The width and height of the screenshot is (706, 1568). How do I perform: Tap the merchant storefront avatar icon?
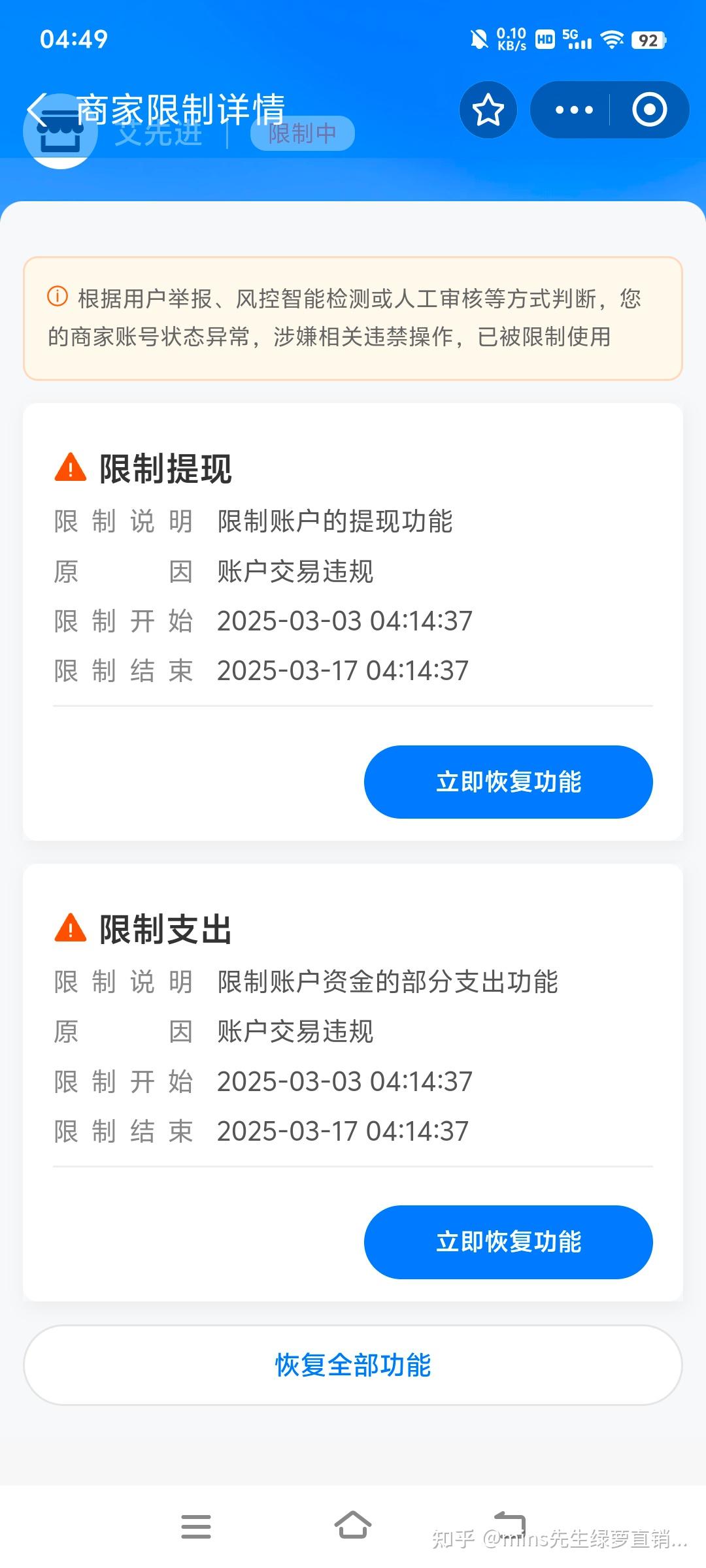coord(61,132)
